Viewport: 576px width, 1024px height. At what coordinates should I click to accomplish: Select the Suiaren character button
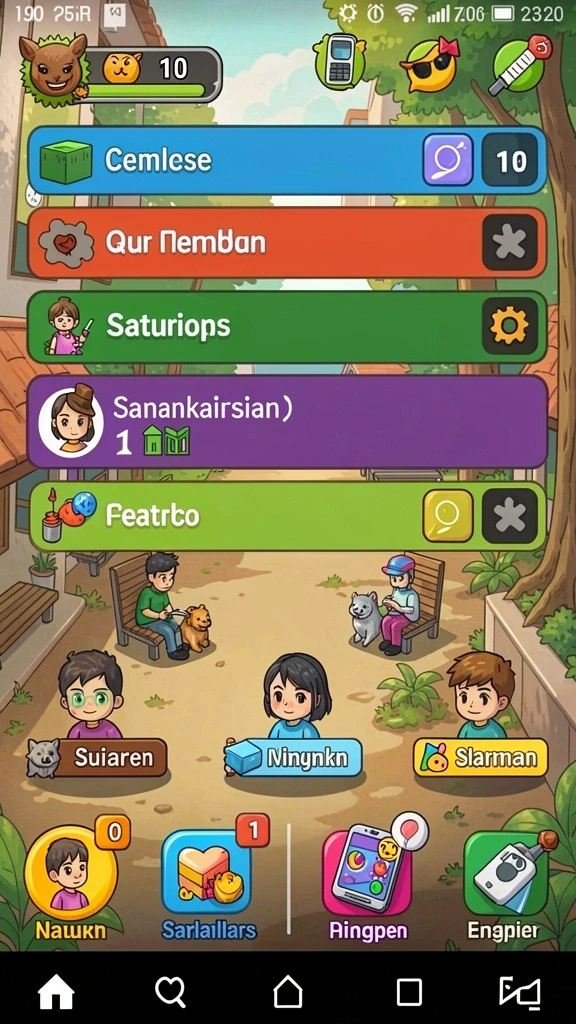97,758
